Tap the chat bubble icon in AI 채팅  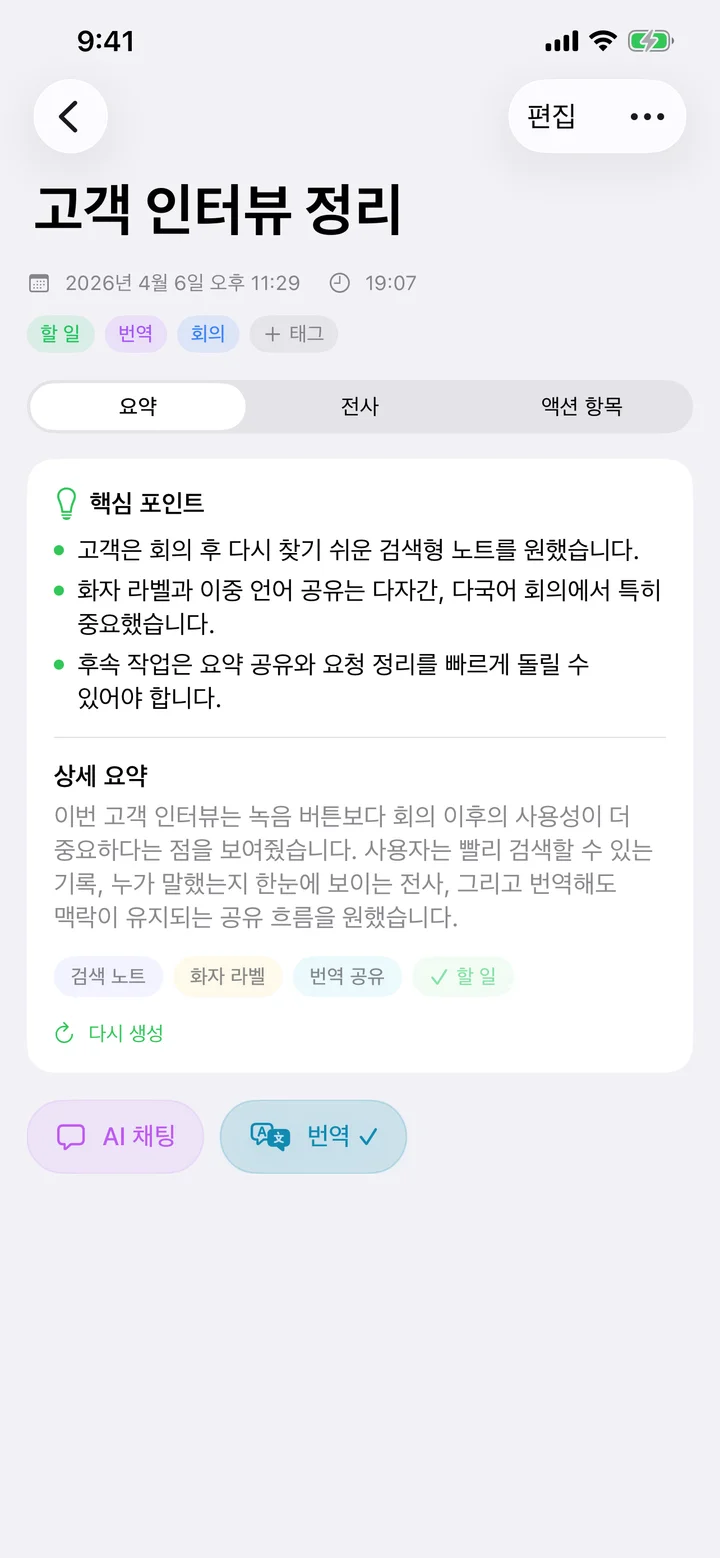(x=72, y=1136)
